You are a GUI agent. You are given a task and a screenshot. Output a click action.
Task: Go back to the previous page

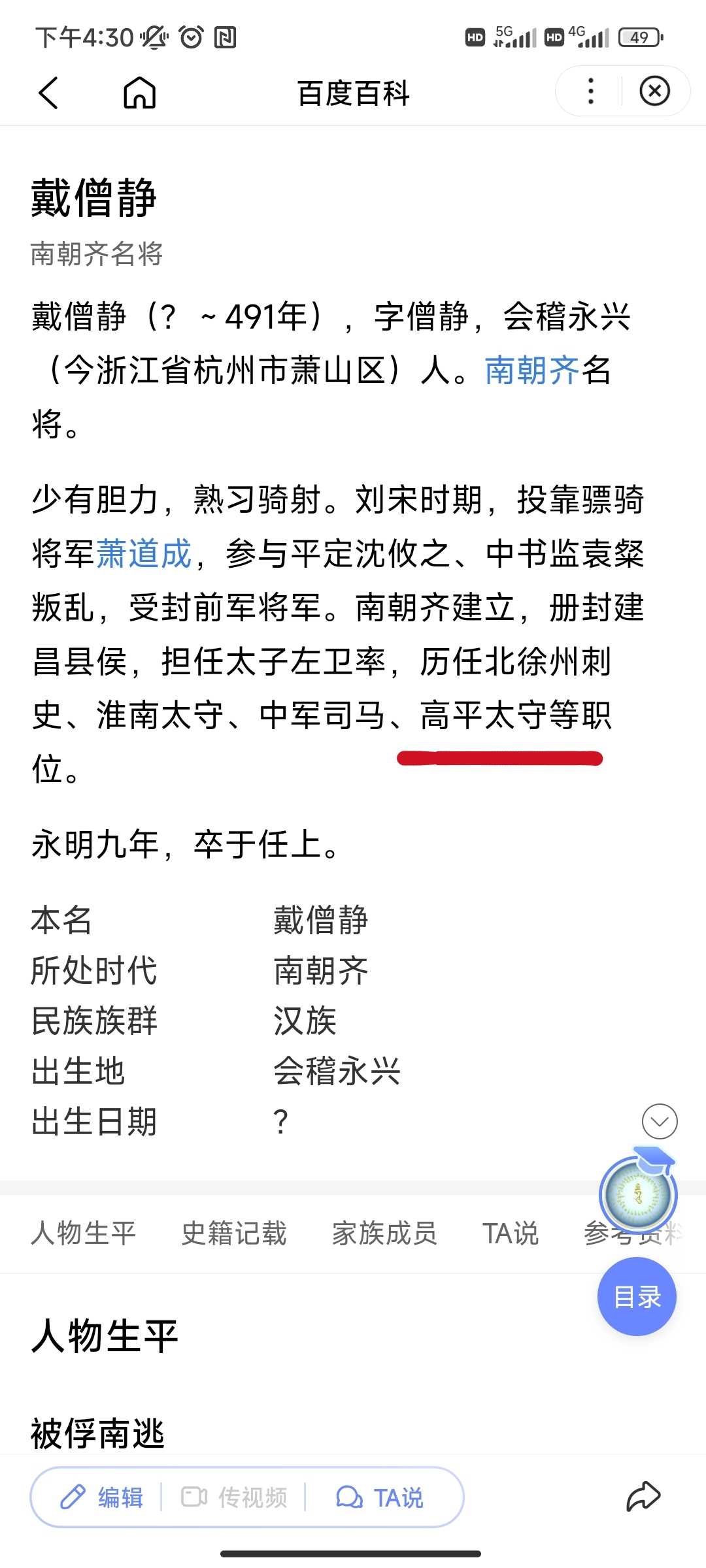(49, 92)
